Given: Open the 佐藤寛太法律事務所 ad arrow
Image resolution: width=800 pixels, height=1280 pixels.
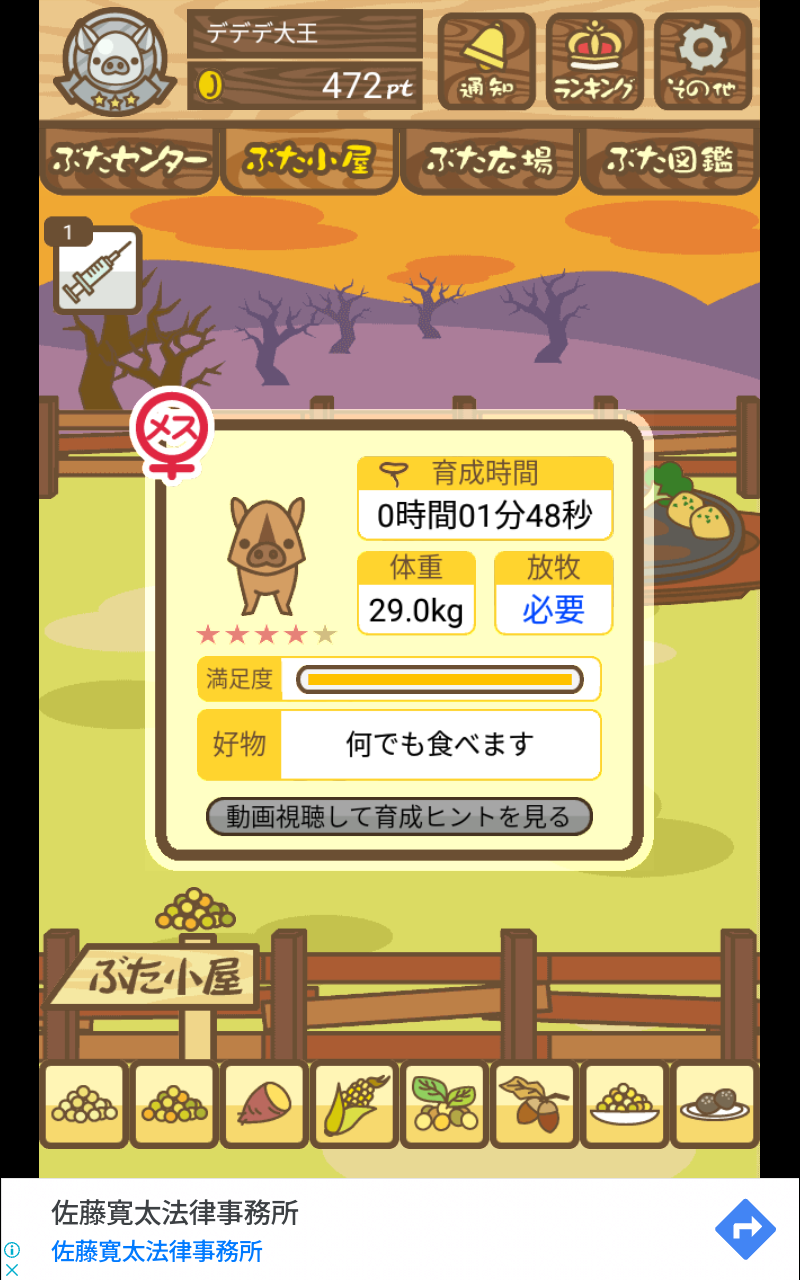Looking at the screenshot, I should (x=745, y=1229).
